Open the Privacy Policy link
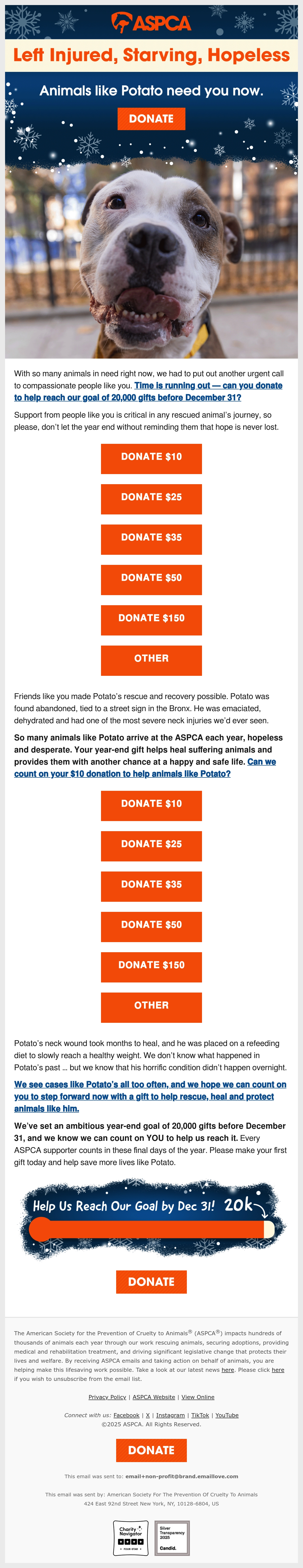Screen dimensions: 303x1568 [107, 1397]
